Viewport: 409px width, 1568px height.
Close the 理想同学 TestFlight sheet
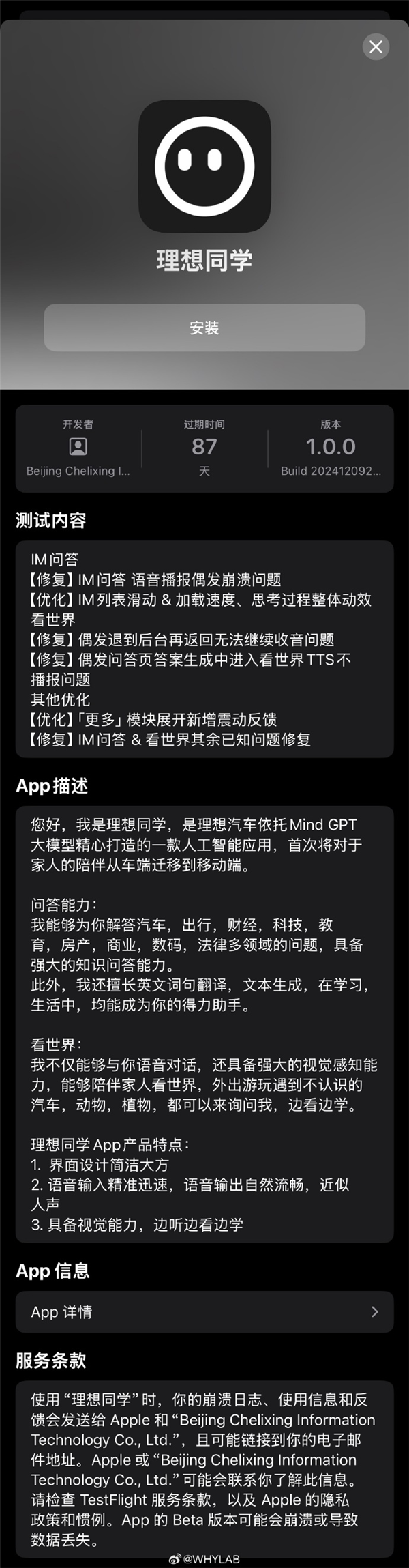click(x=376, y=47)
